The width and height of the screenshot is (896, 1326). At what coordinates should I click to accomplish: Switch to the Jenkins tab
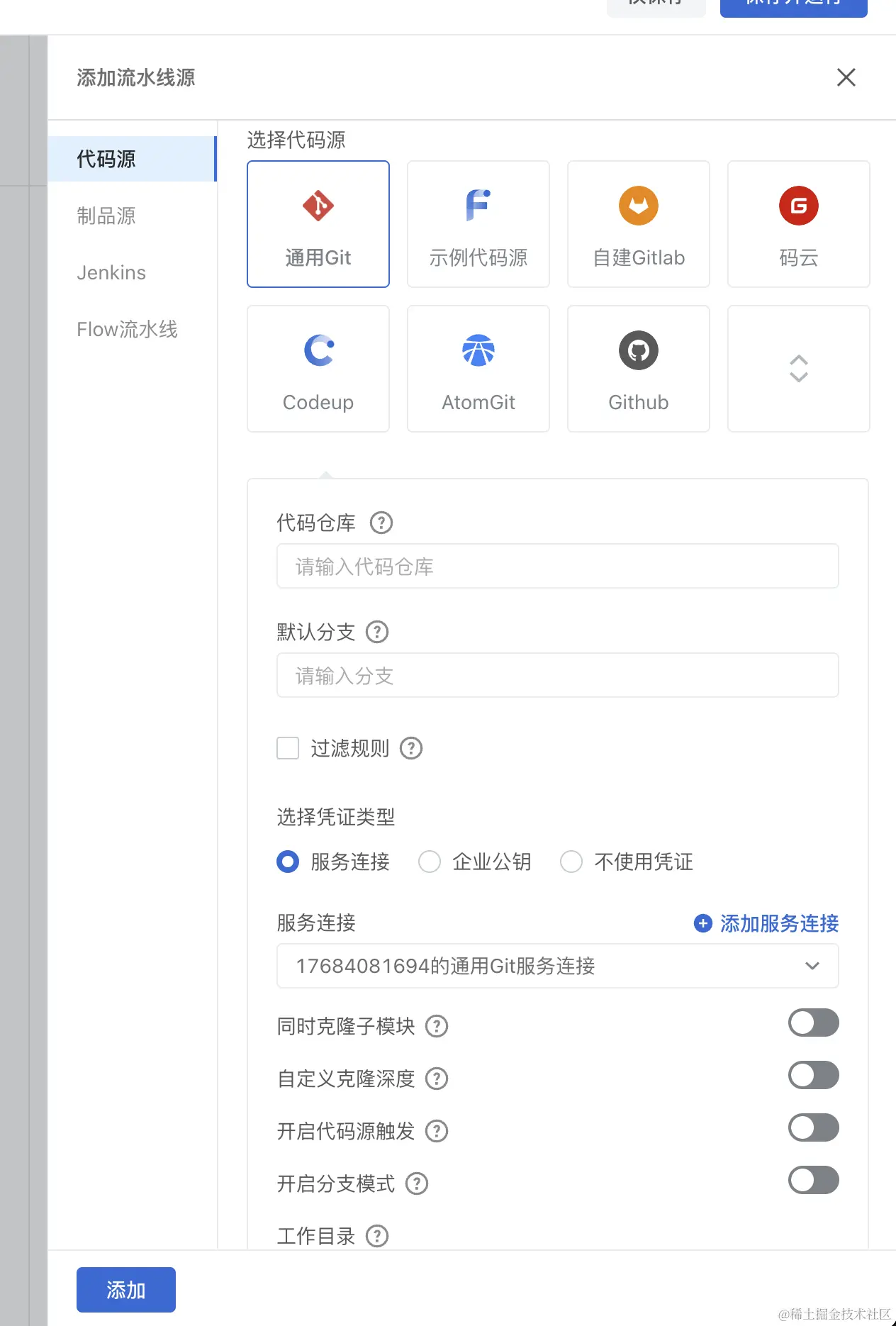111,272
